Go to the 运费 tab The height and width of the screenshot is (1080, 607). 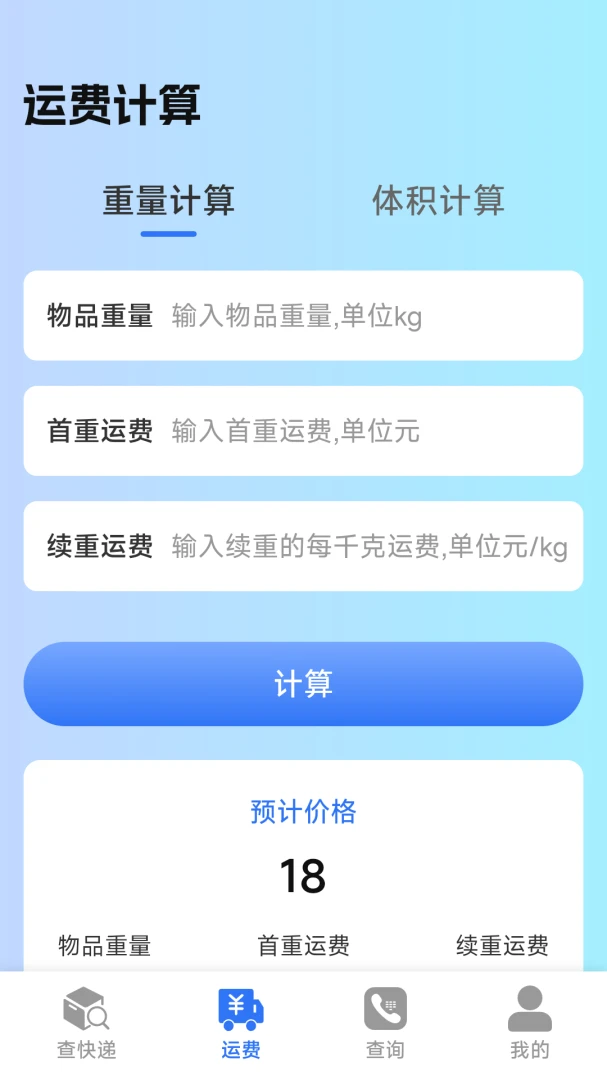pyautogui.click(x=240, y=1023)
